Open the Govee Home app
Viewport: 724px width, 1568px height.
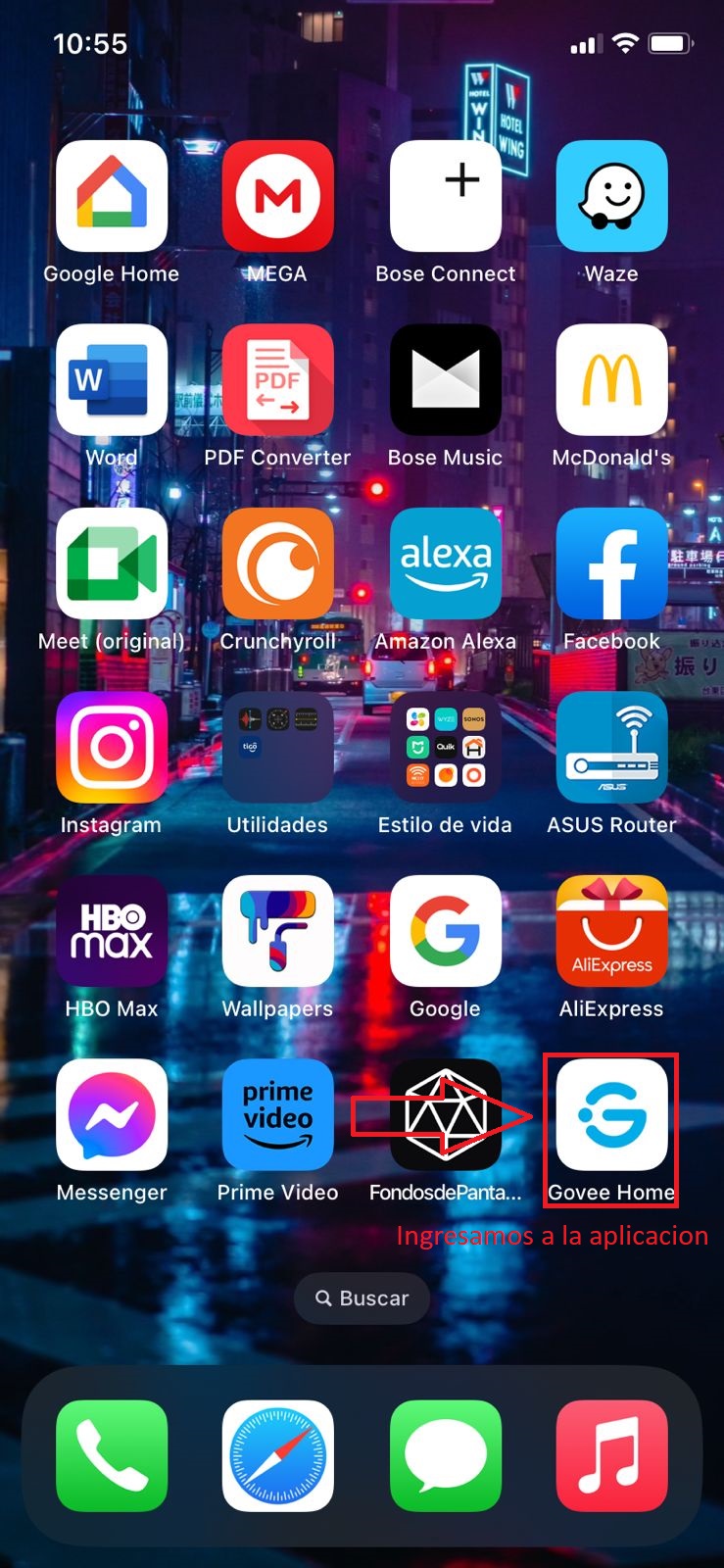611,1114
